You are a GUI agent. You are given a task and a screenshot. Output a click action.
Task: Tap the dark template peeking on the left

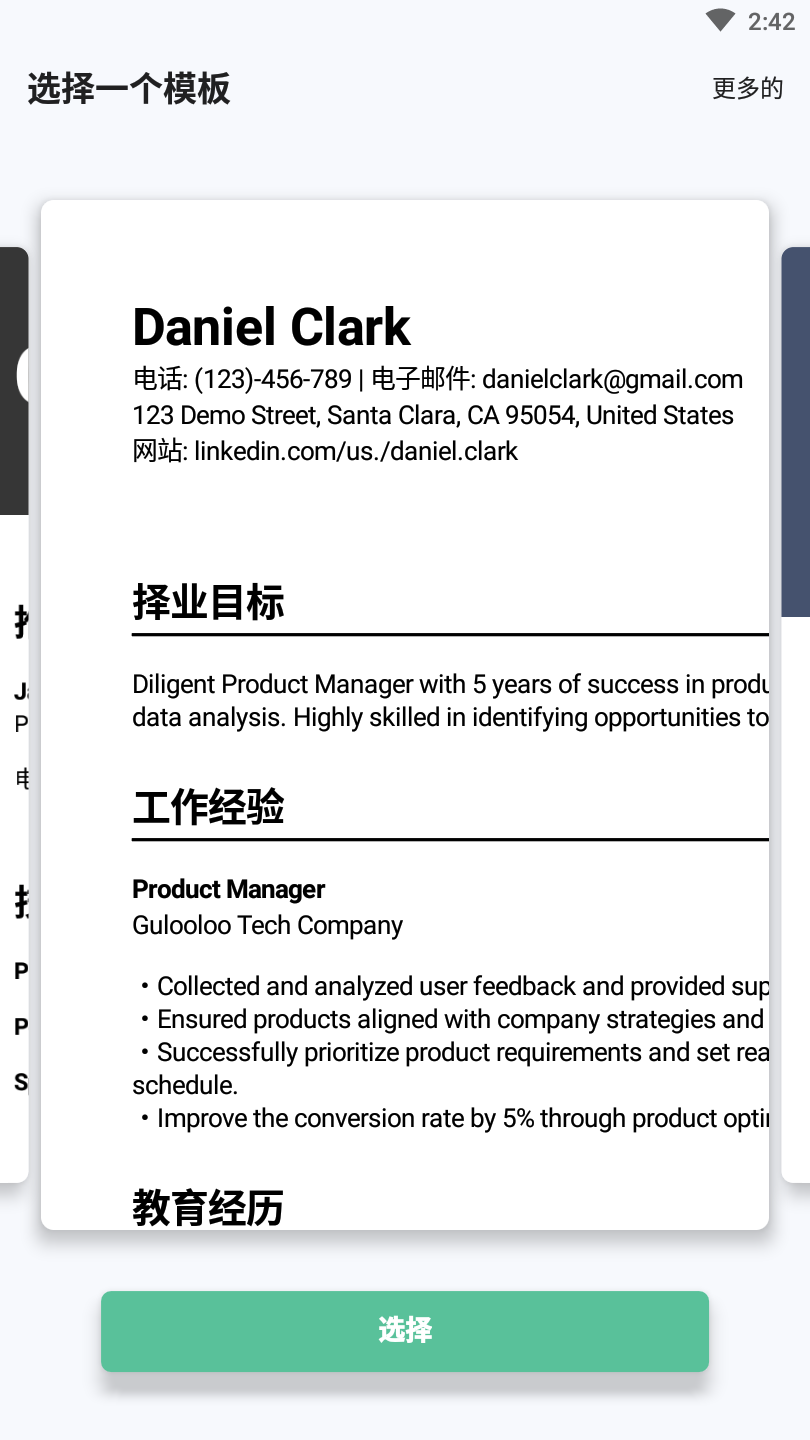[14, 715]
